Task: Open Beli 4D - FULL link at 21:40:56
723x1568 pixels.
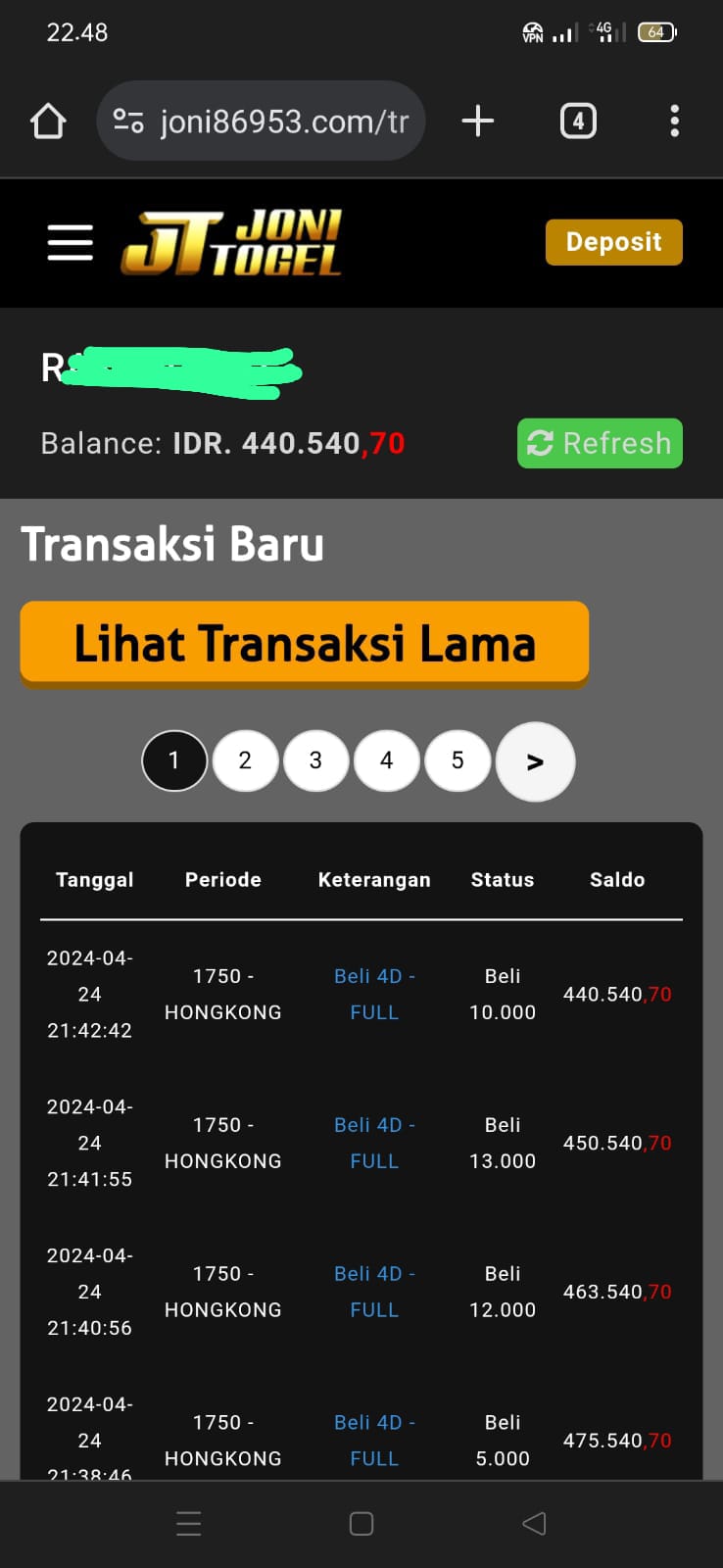Action: point(374,1292)
